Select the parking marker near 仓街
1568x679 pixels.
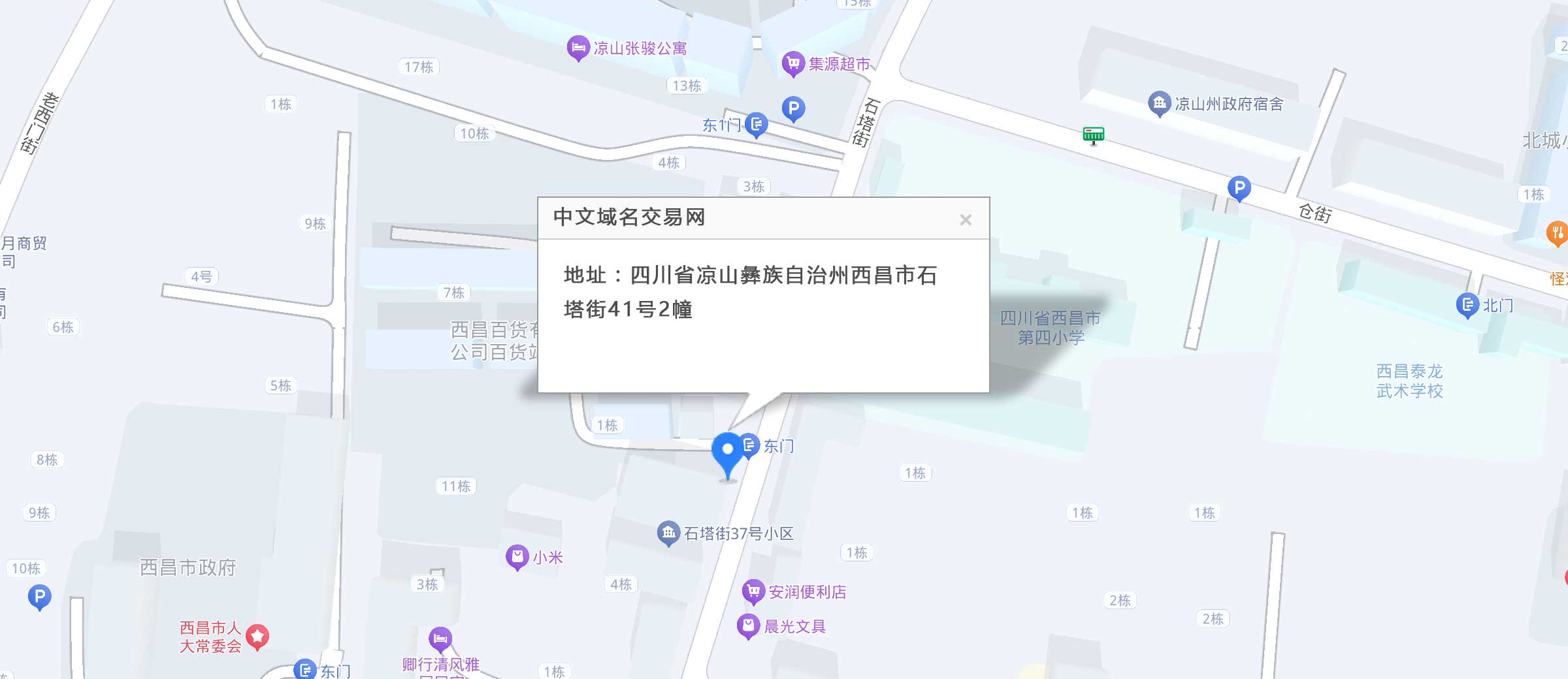click(x=1239, y=188)
